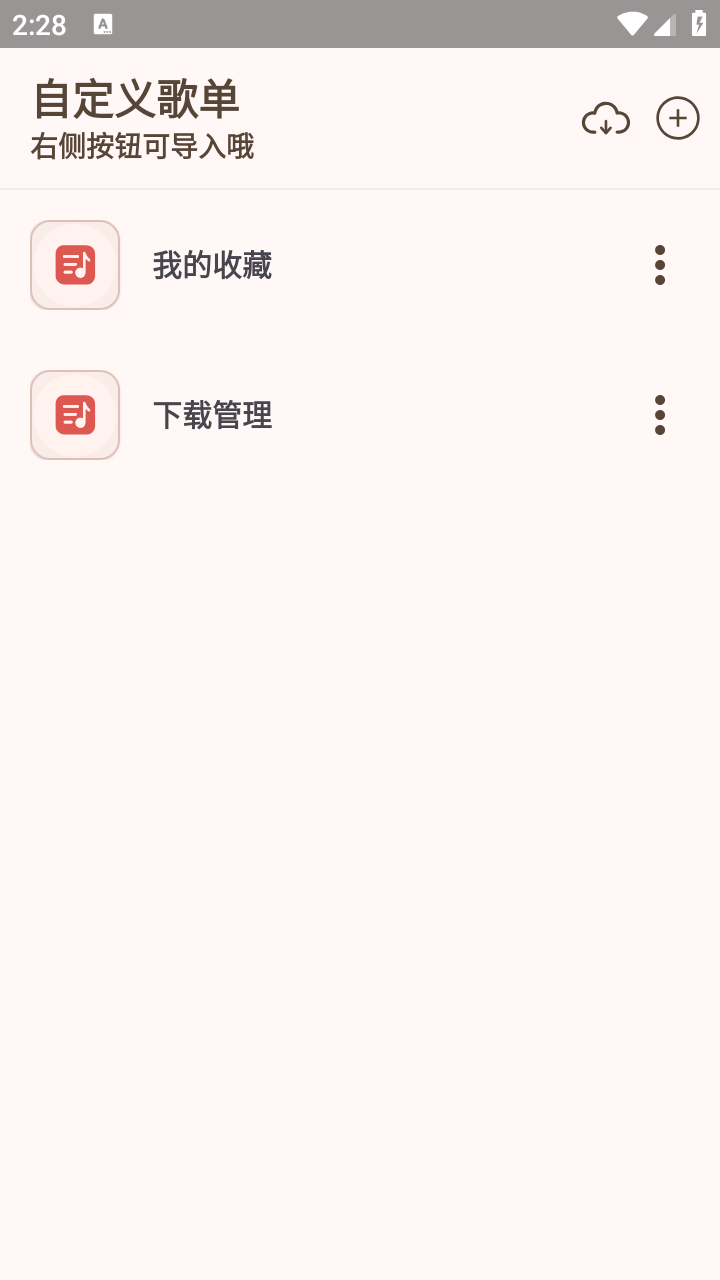This screenshot has height=1280, width=720.
Task: Tap the cloud import icon
Action: 606,118
